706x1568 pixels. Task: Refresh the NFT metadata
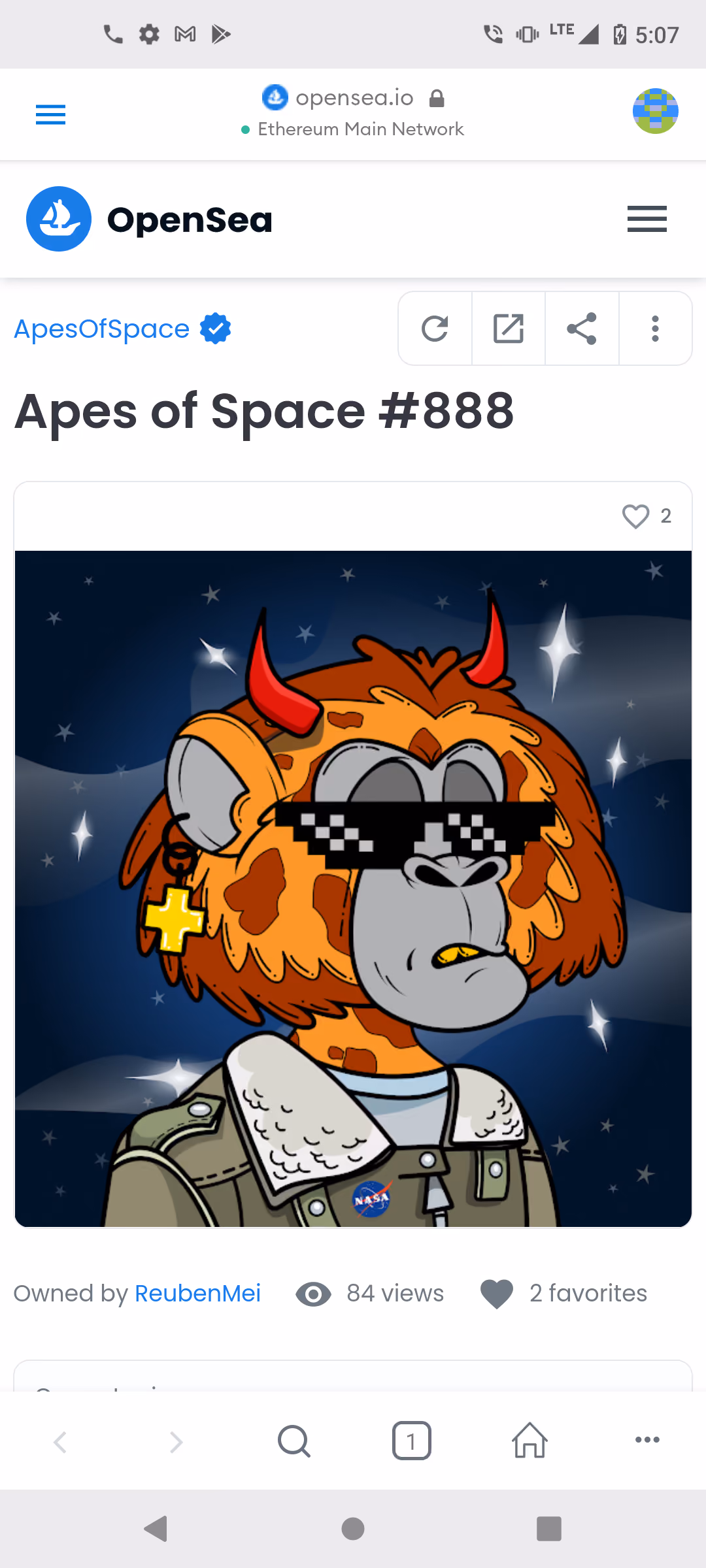point(435,328)
